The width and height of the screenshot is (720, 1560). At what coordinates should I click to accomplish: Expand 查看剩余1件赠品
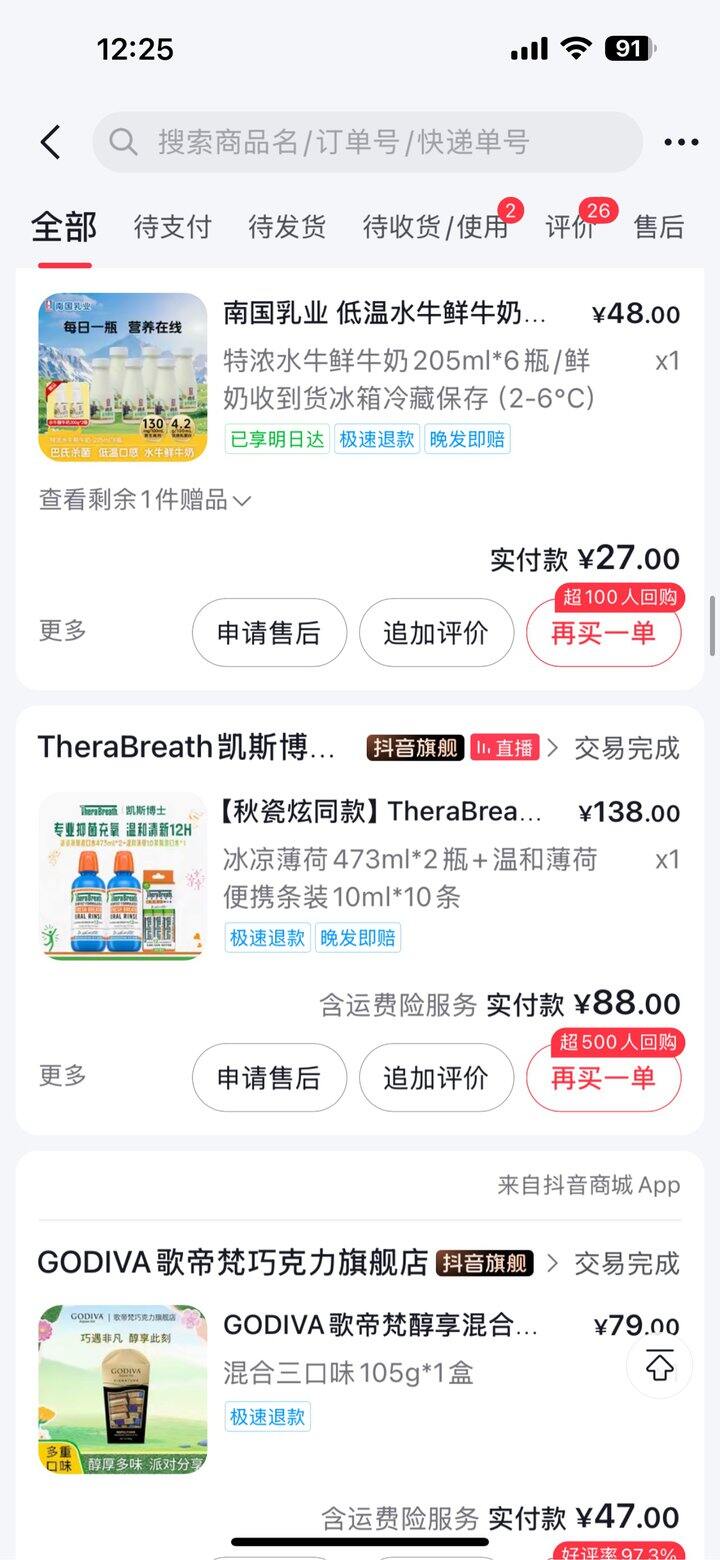pos(144,500)
